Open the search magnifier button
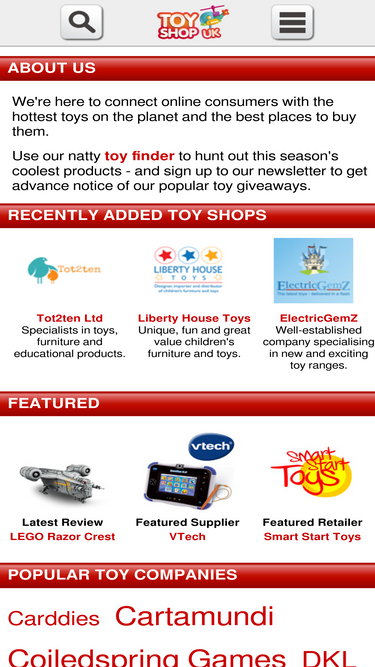Viewport: 375px width, 667px height. pyautogui.click(x=82, y=22)
